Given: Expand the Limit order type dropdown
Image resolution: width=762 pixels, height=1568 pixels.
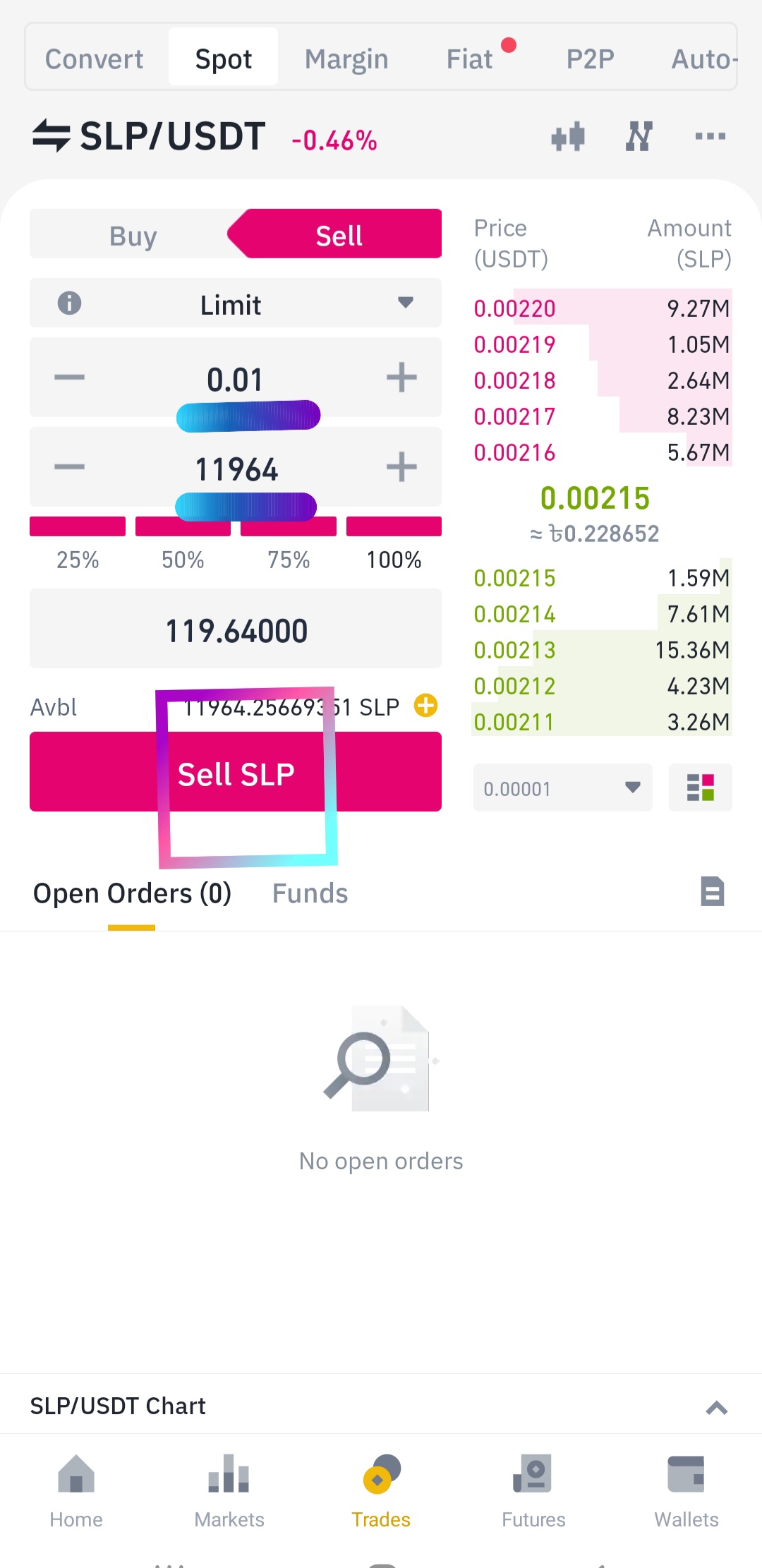Looking at the screenshot, I should pyautogui.click(x=236, y=303).
